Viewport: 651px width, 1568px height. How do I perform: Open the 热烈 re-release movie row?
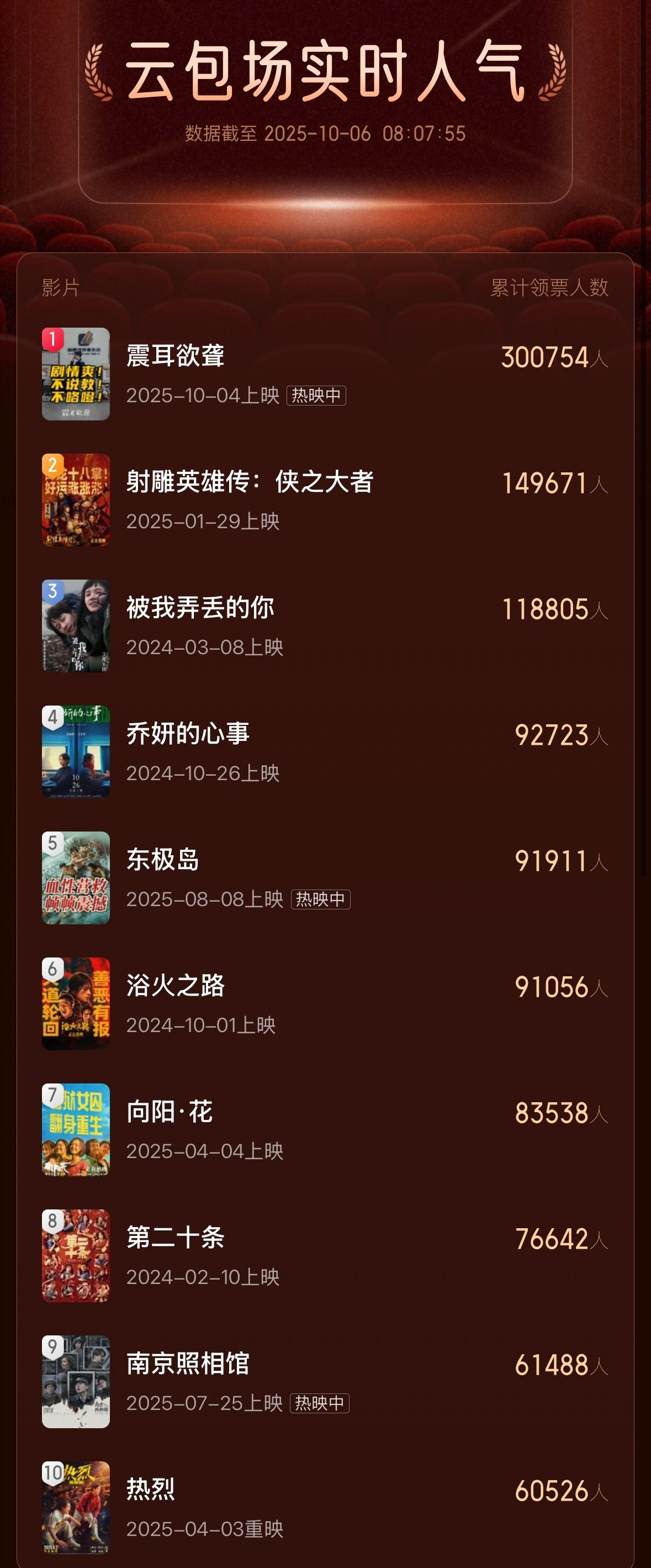click(x=151, y=1490)
